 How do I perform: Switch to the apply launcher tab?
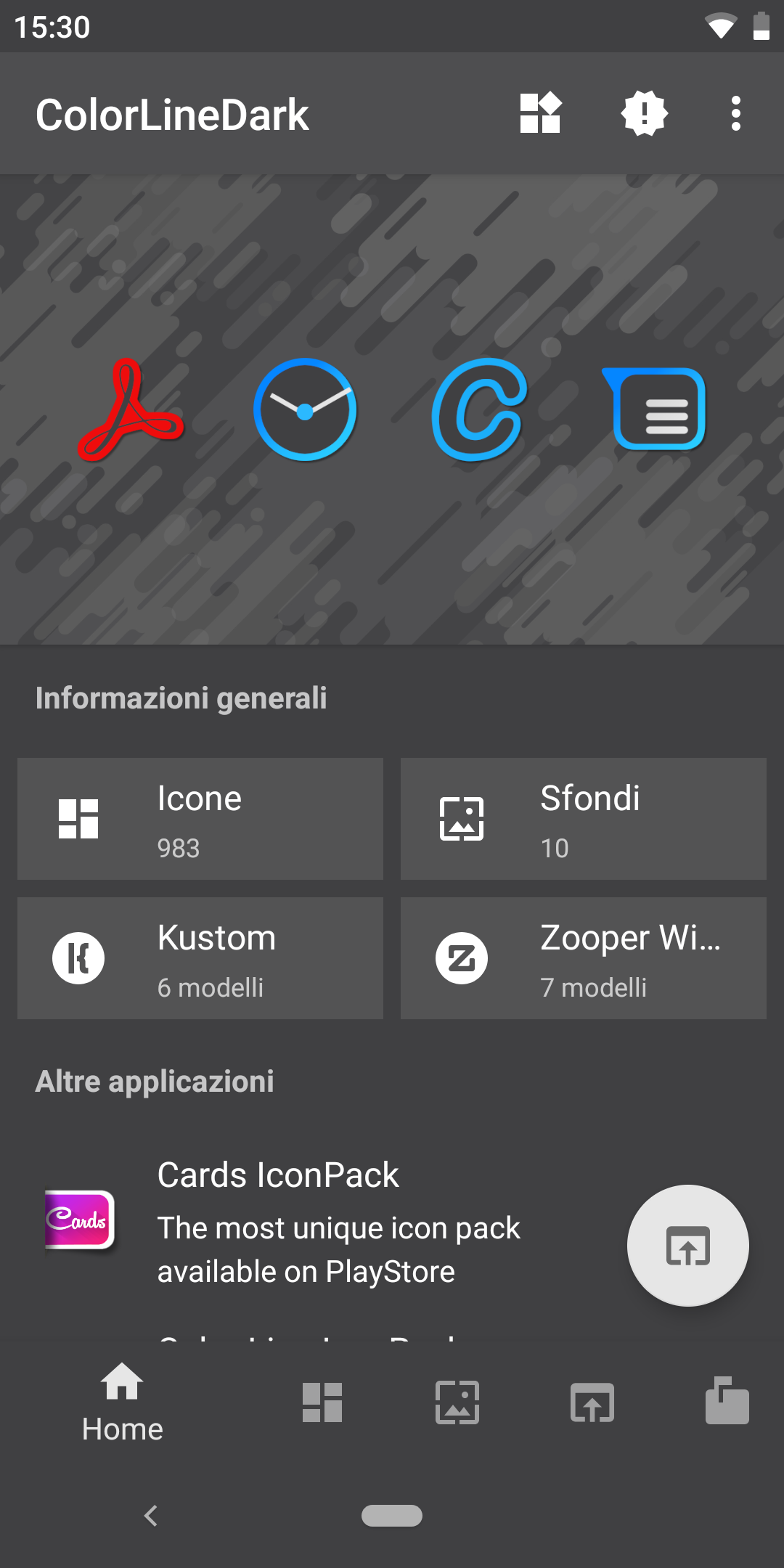pos(592,1402)
